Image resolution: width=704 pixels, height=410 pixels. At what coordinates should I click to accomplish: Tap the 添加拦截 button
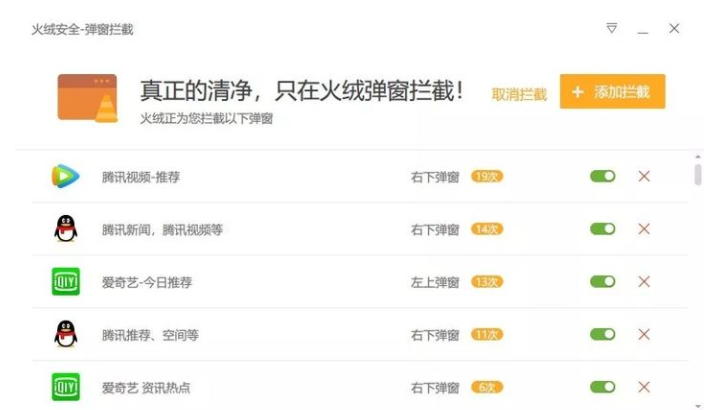612,92
